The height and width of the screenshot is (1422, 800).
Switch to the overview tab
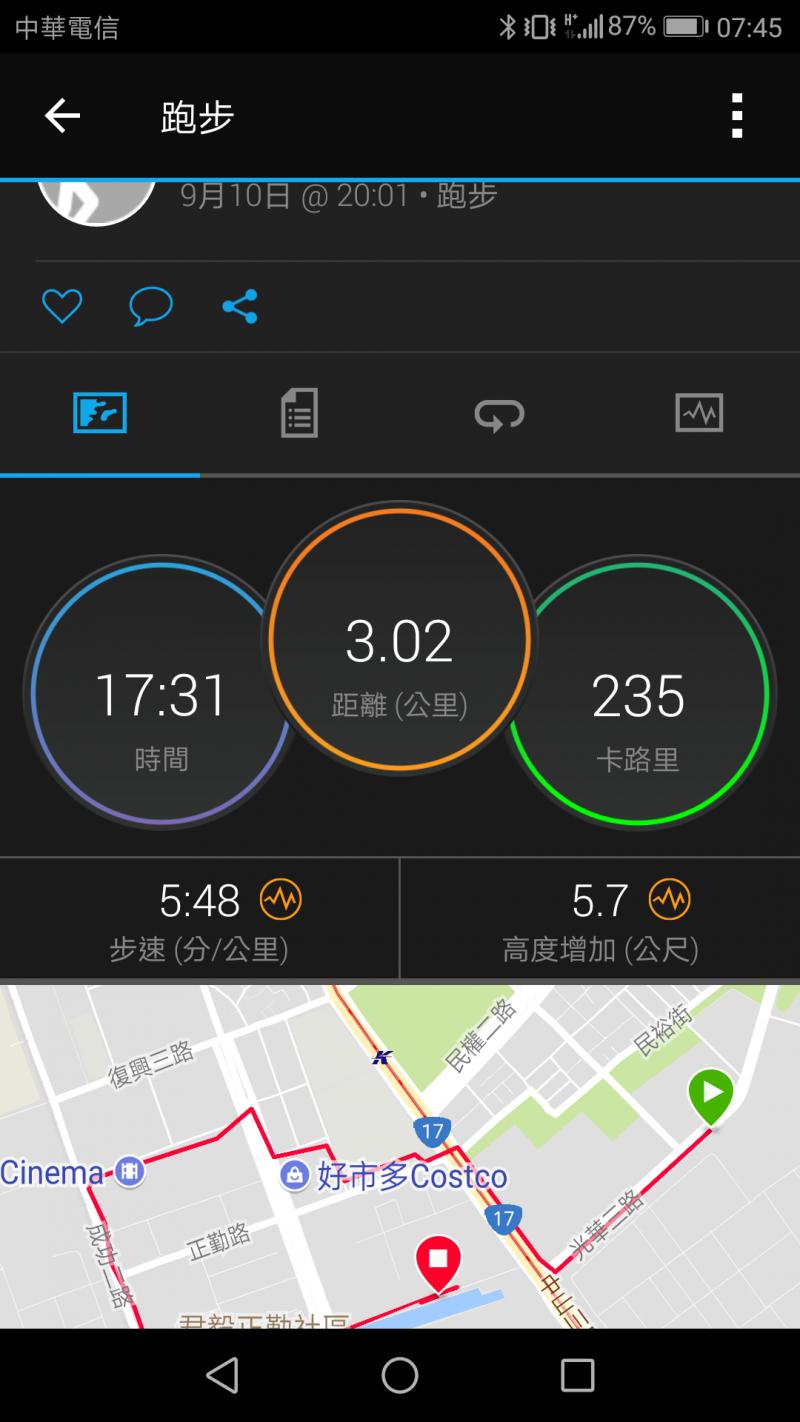click(x=100, y=412)
